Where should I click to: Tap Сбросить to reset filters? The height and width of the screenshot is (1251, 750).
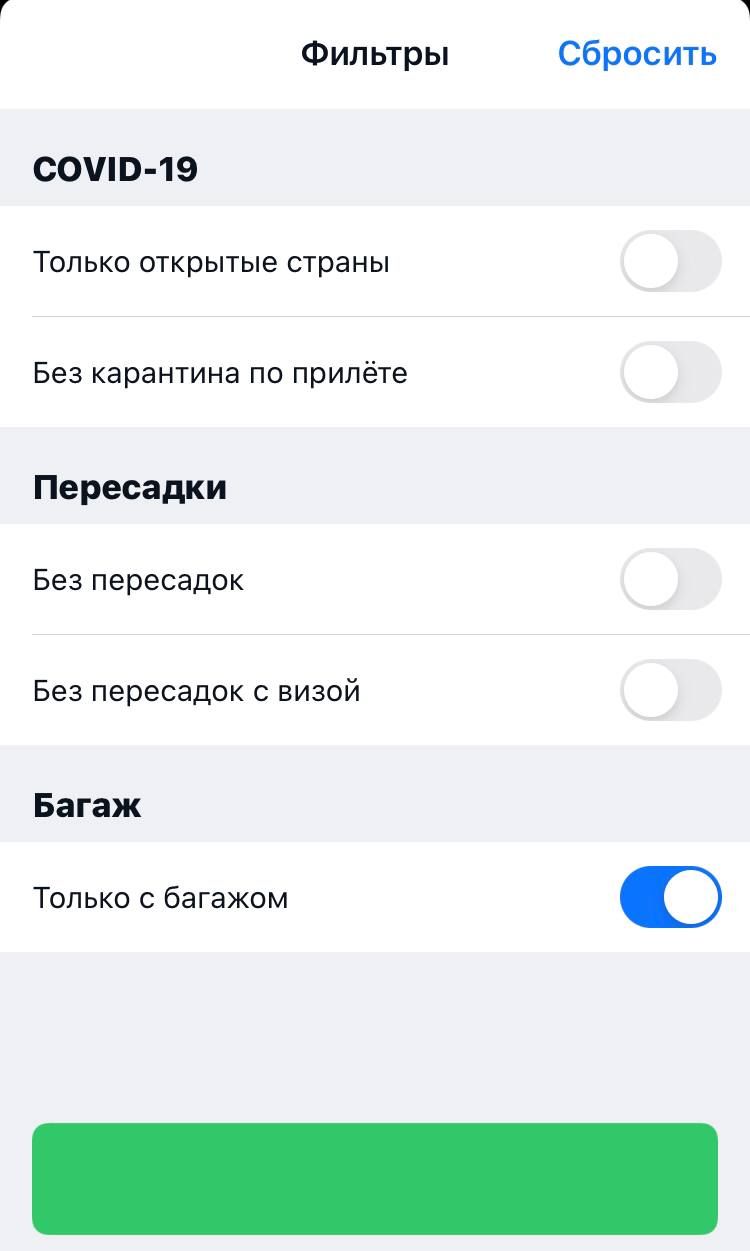click(x=637, y=53)
